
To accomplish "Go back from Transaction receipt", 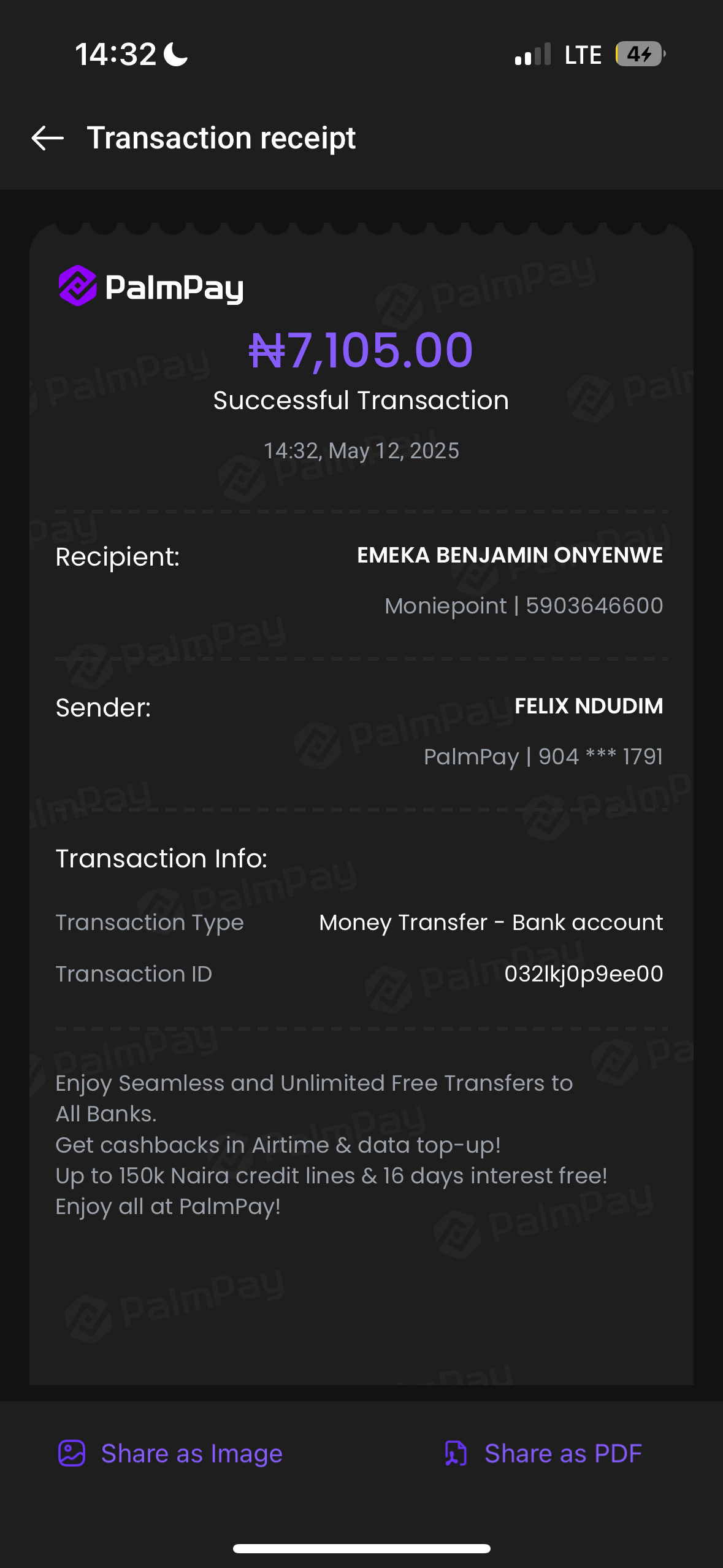I will (48, 138).
